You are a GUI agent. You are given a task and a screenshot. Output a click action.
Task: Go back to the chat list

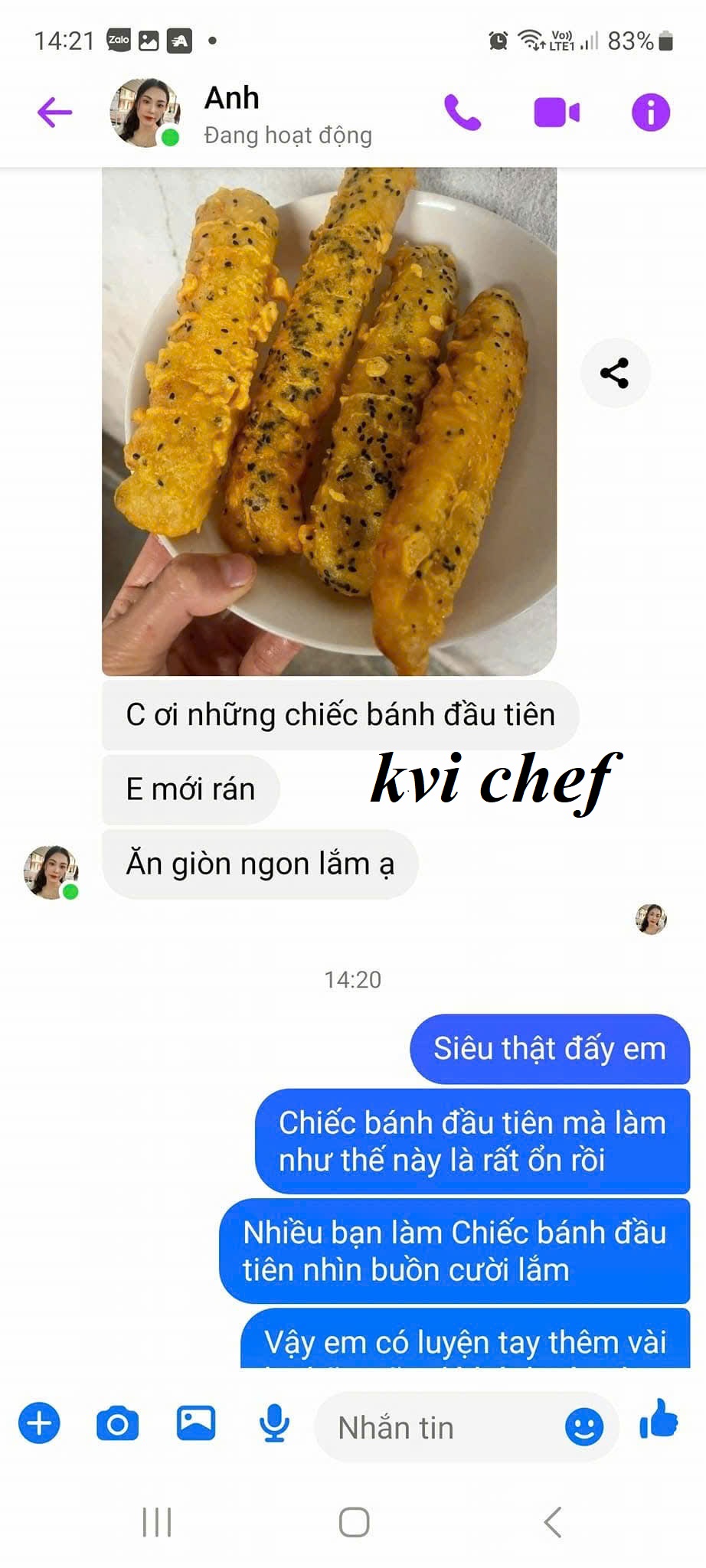coord(54,113)
